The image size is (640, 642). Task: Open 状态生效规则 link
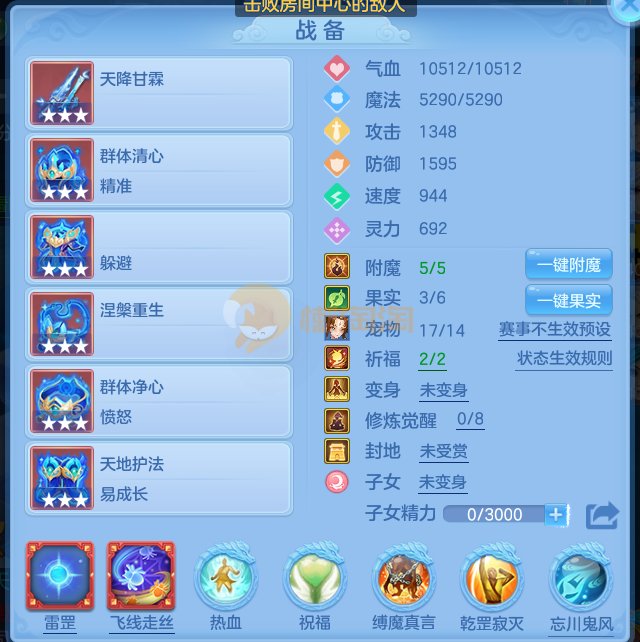point(564,358)
